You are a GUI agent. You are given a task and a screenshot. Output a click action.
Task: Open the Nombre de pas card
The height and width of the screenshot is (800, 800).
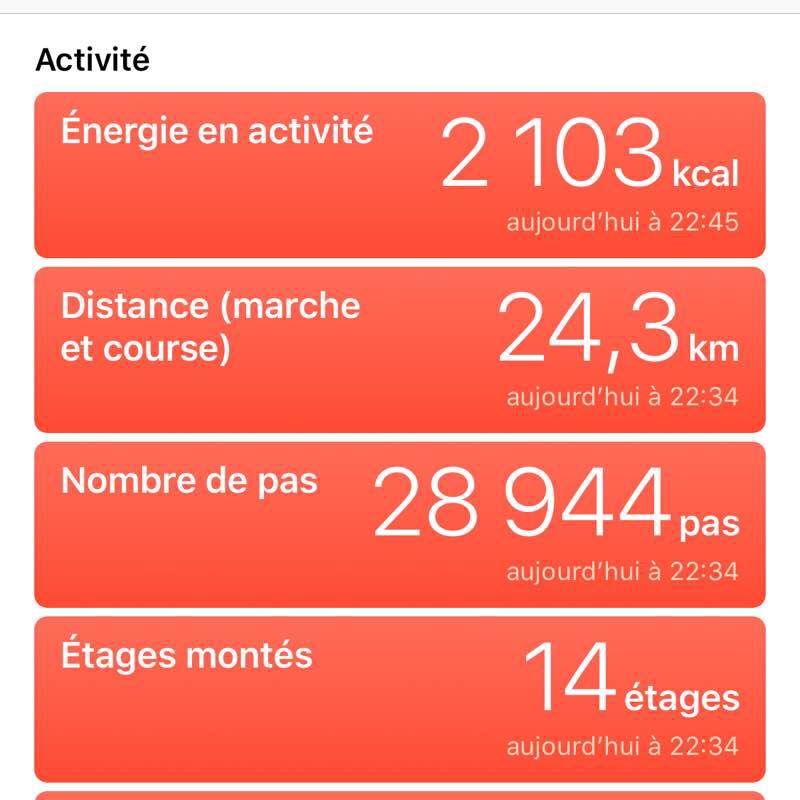point(400,524)
